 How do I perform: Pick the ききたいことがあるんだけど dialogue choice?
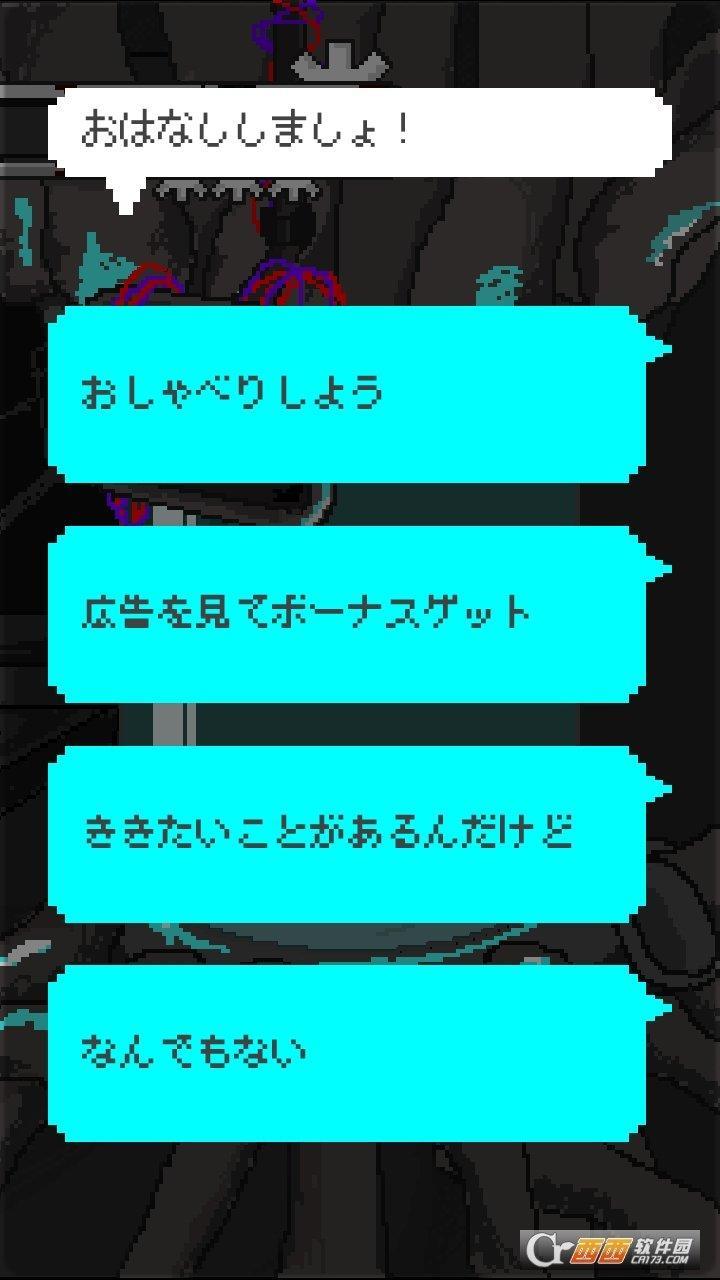[358, 834]
